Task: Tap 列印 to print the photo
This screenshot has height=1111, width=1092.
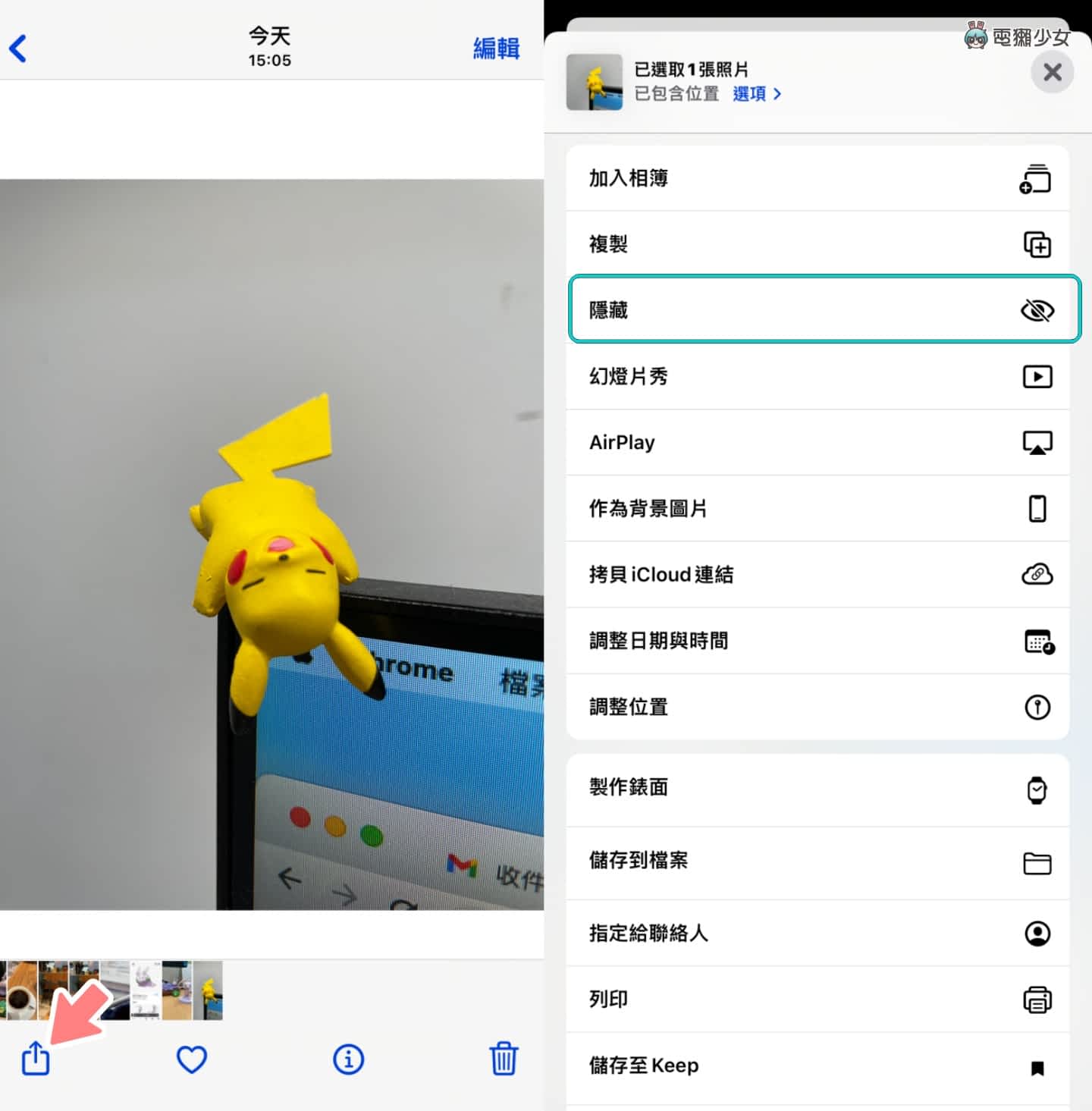Action: (x=817, y=1000)
